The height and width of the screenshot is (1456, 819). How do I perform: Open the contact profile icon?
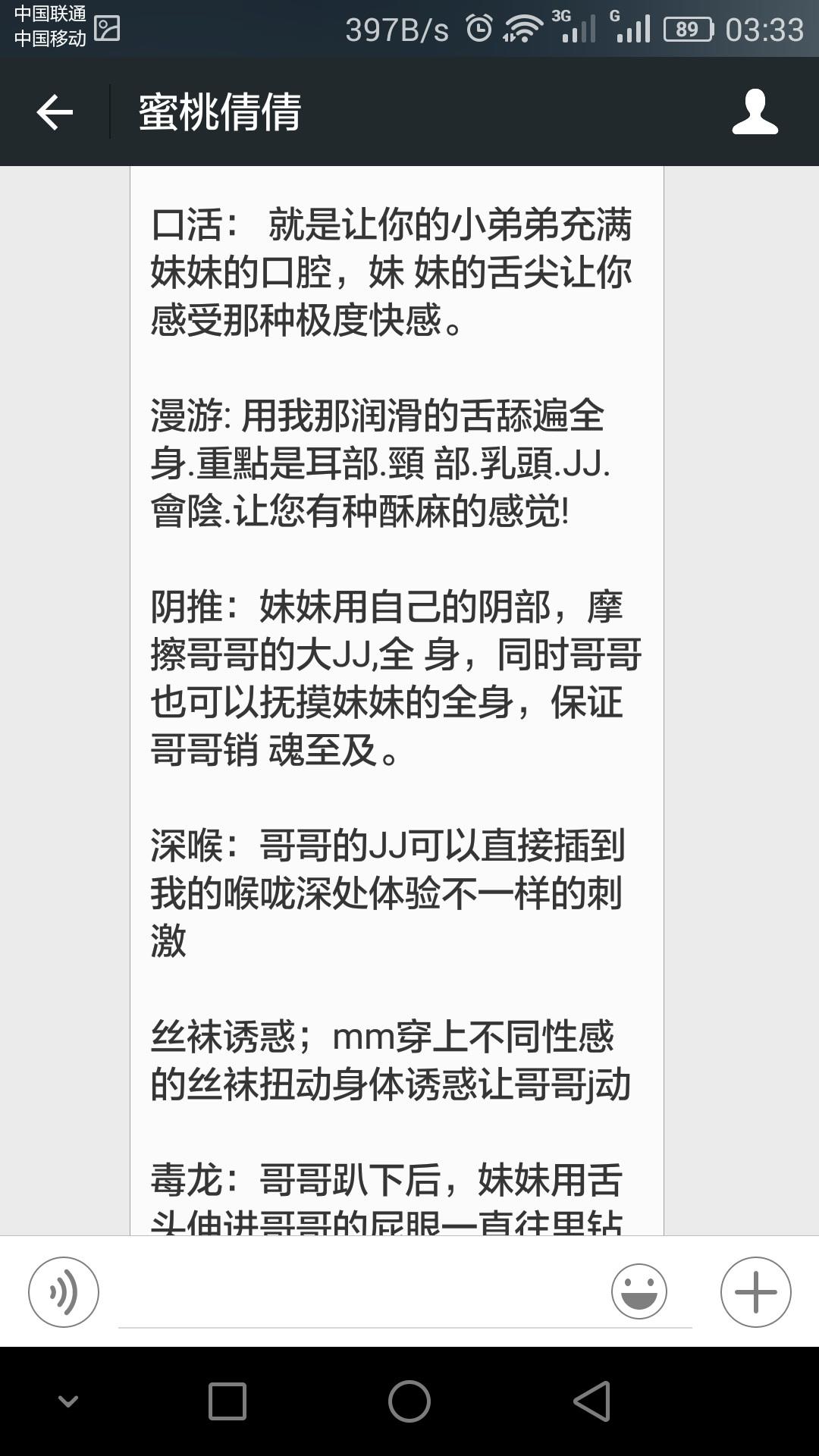click(755, 112)
